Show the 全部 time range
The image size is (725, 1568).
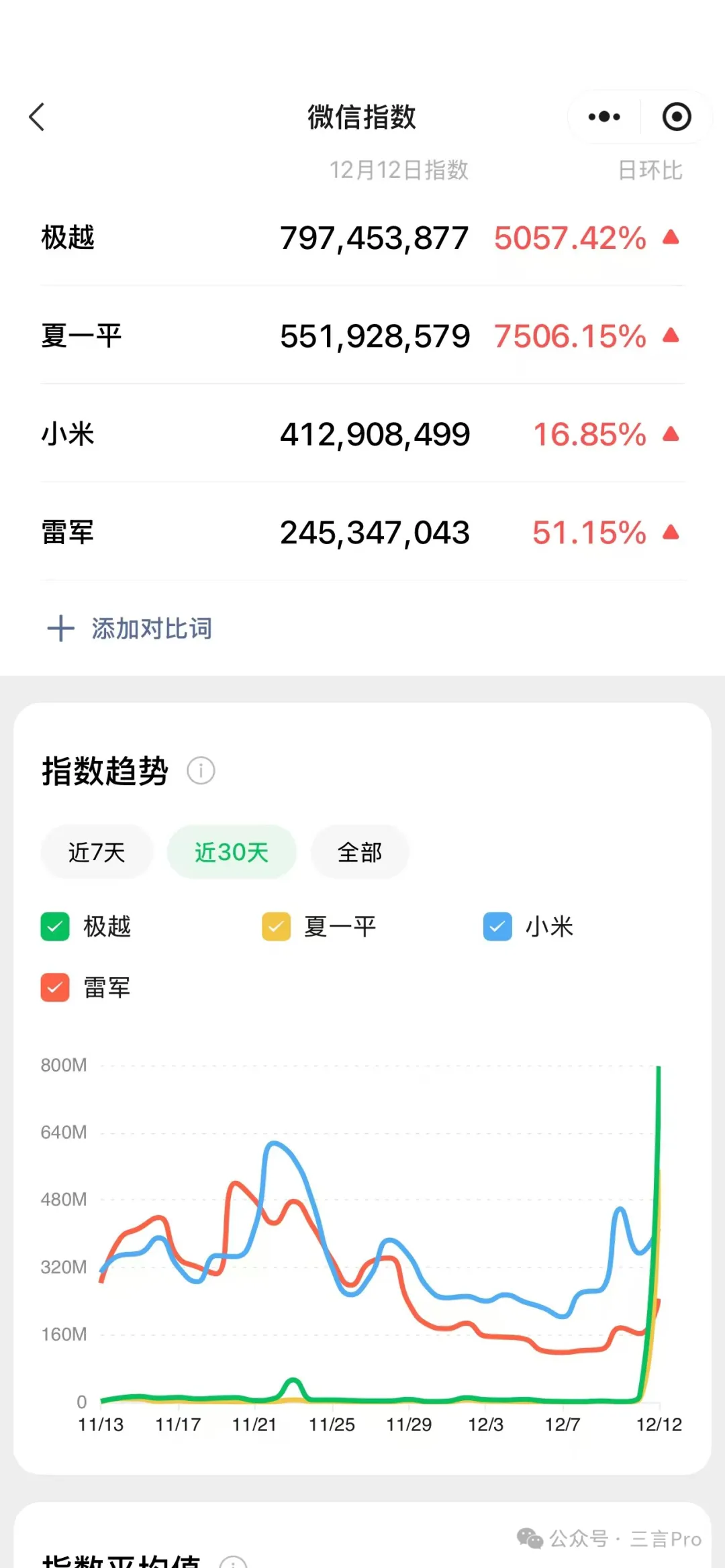[x=359, y=852]
